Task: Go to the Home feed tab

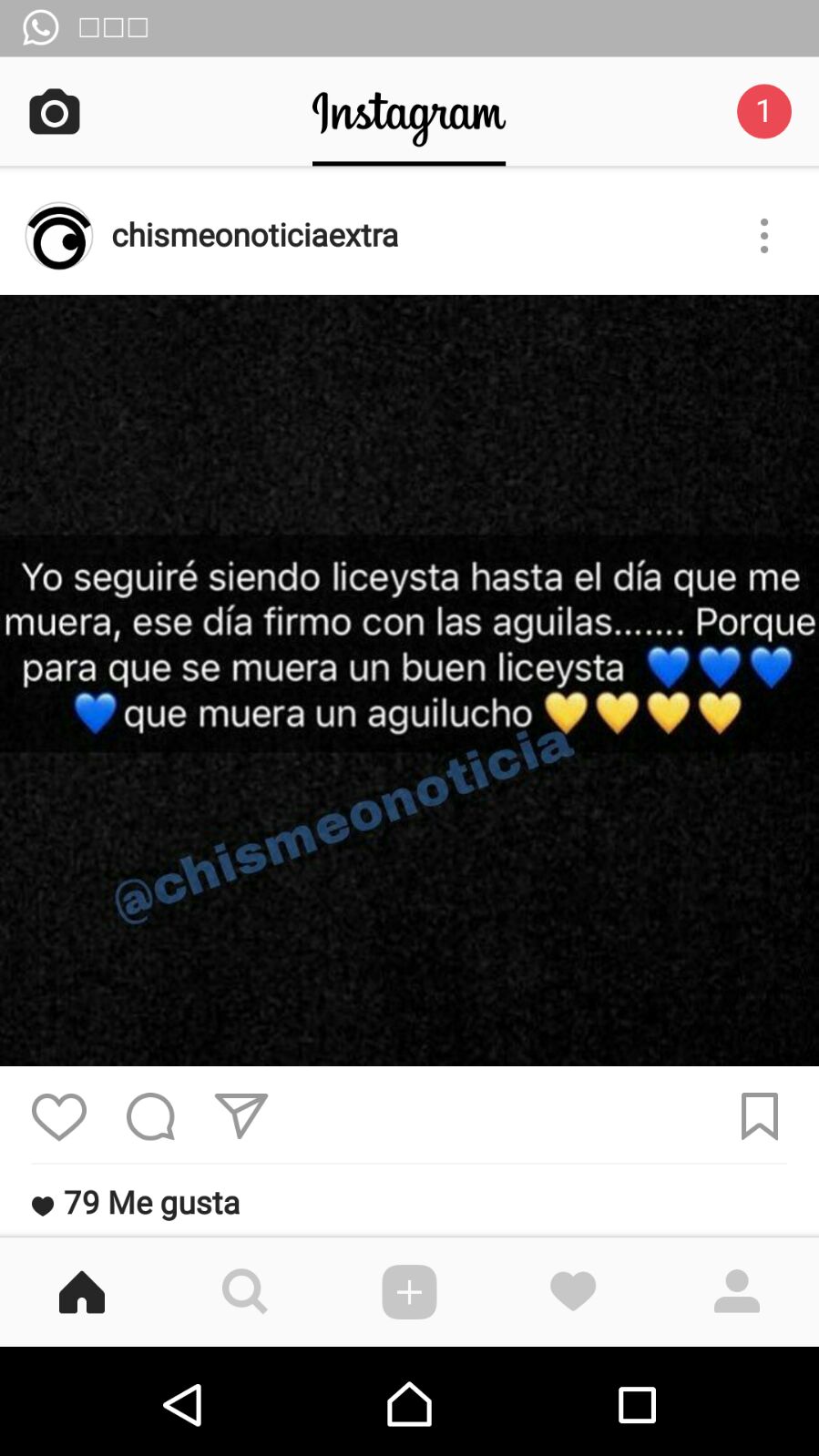Action: [82, 1291]
